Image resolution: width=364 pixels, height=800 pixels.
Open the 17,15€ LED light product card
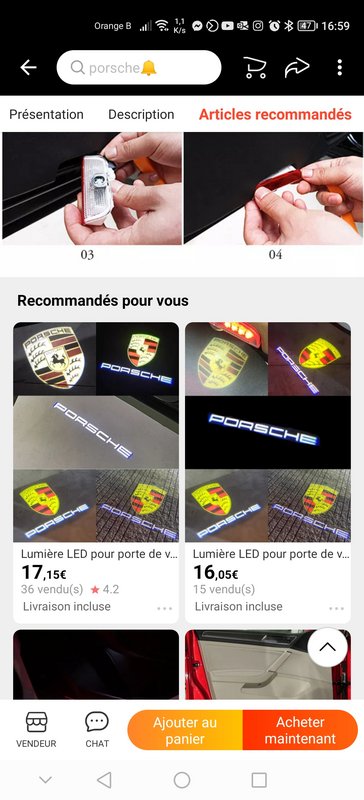click(x=96, y=472)
